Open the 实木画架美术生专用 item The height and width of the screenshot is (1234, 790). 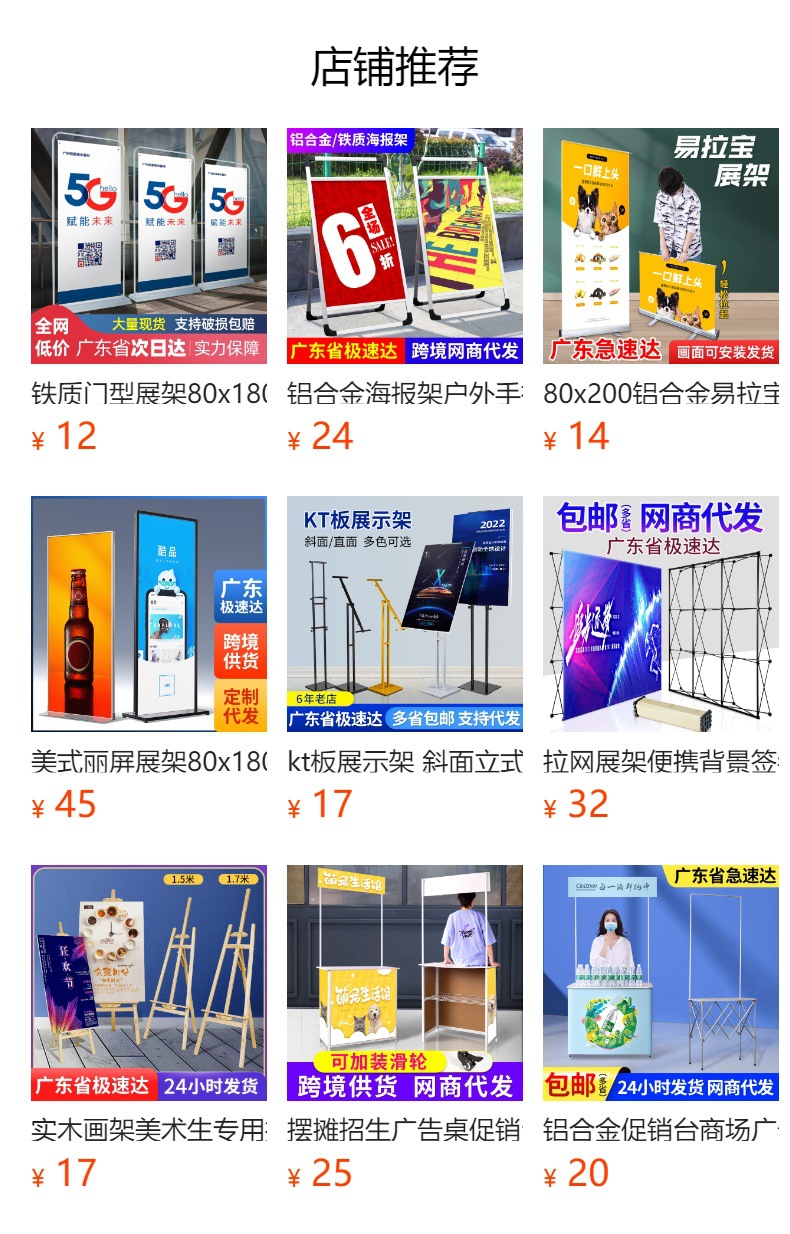click(x=149, y=982)
